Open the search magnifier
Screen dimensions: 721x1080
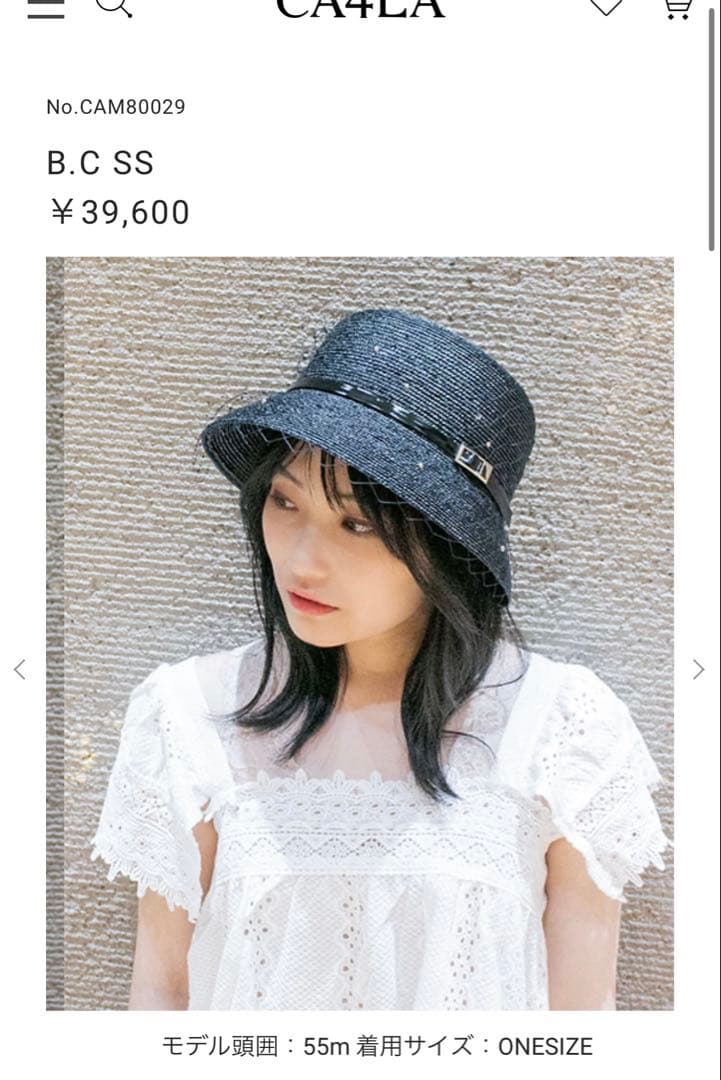click(x=113, y=6)
